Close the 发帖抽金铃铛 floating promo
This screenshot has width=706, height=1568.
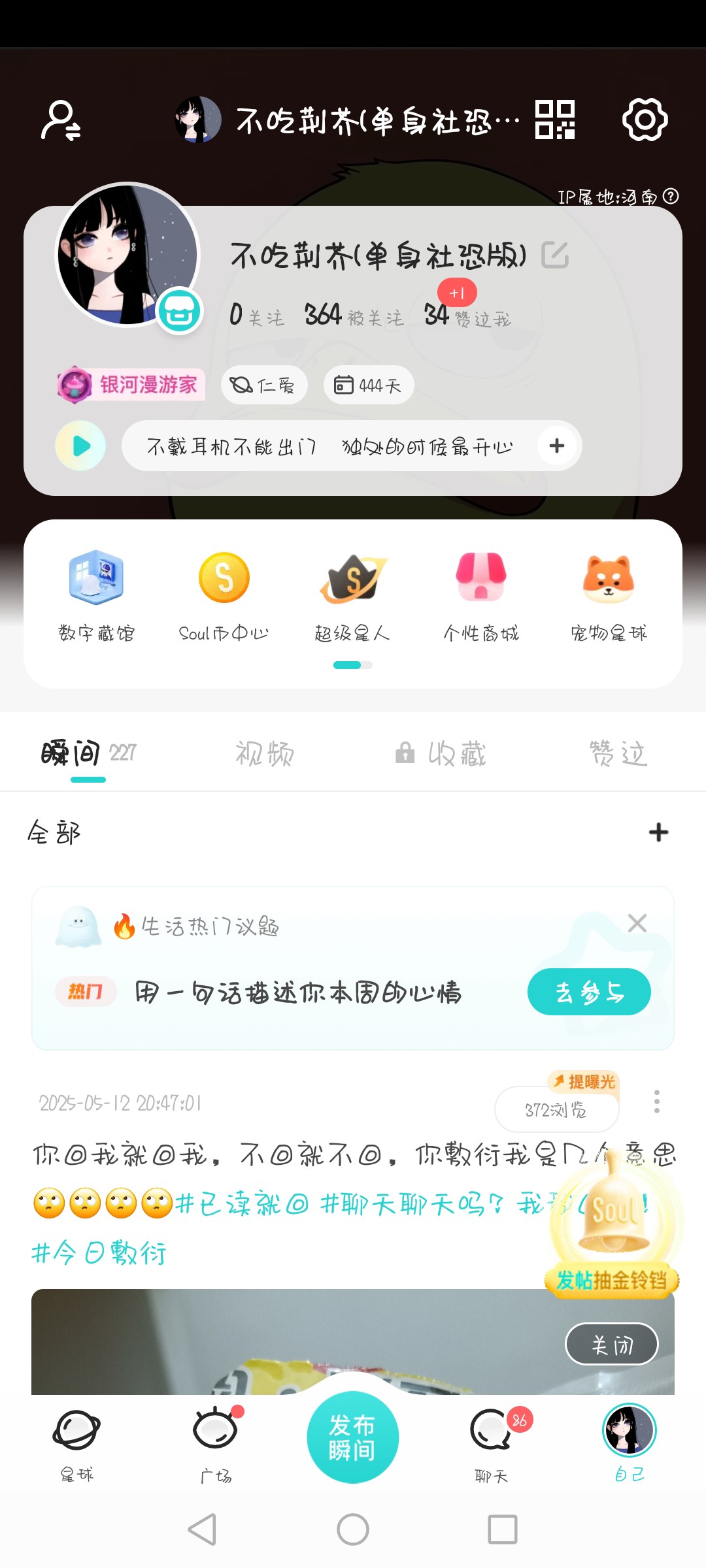(611, 1344)
